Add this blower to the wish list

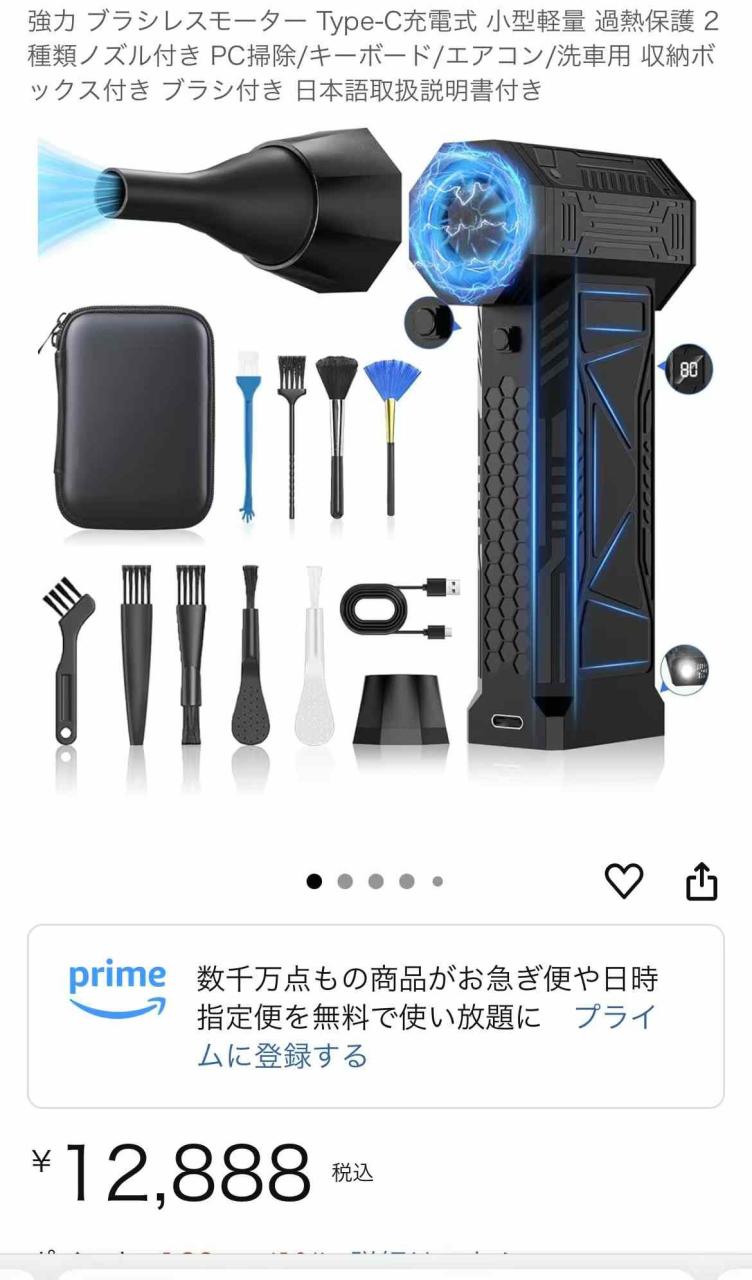(x=624, y=880)
